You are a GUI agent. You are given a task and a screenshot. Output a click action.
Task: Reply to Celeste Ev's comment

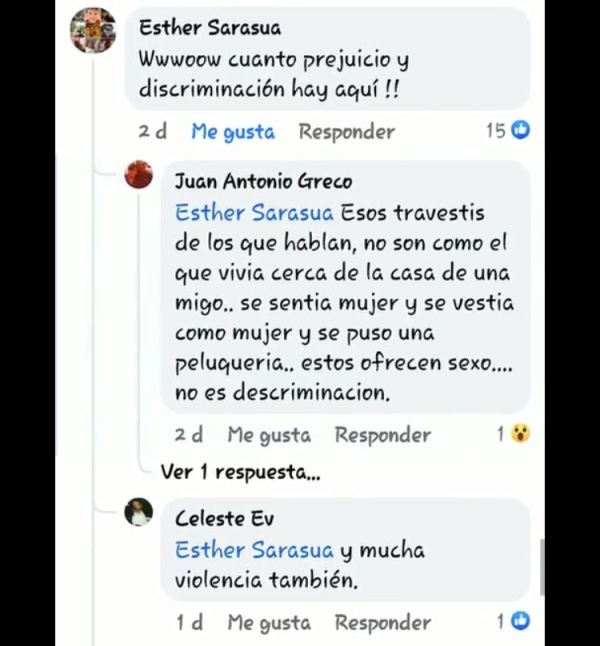[x=382, y=623]
